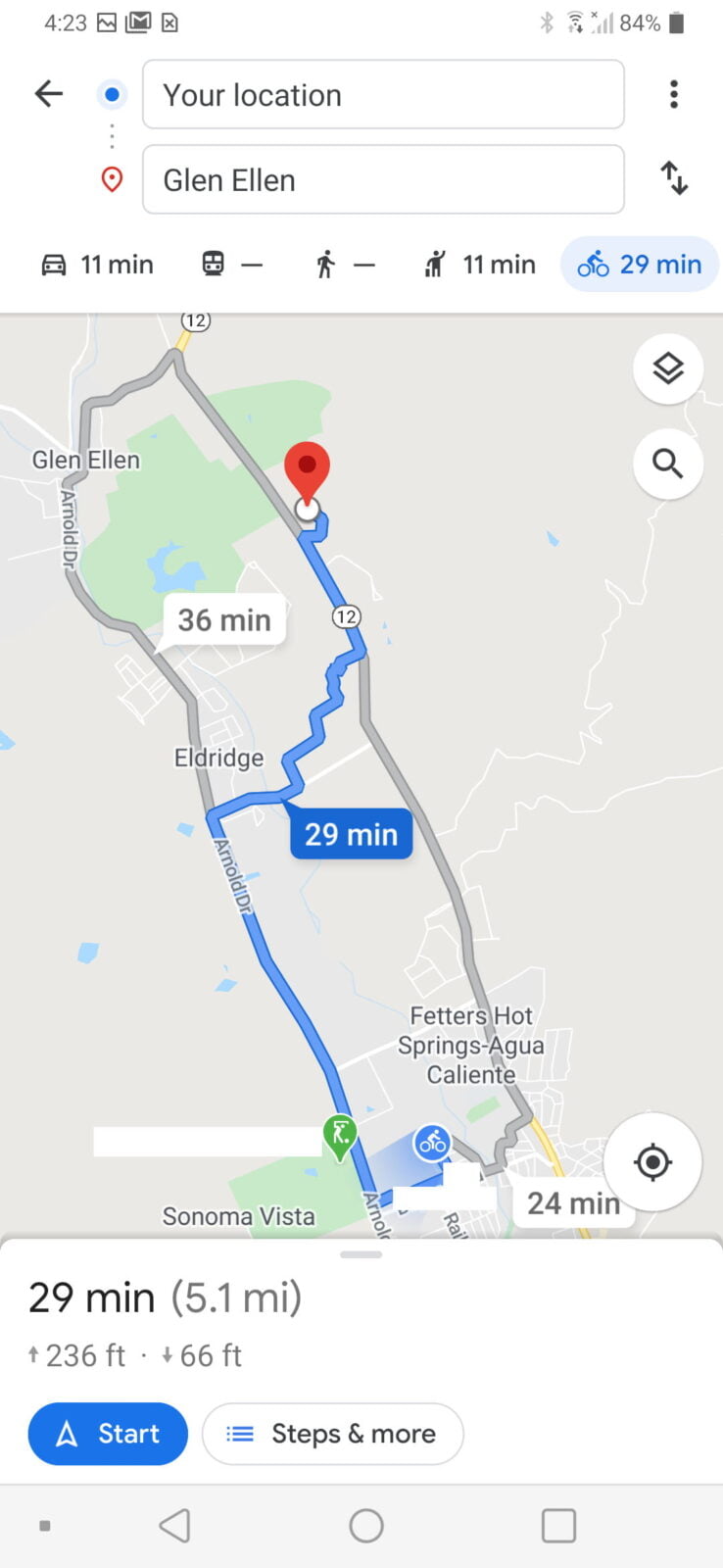The image size is (723, 1568).
Task: Expand the route details sheet handle
Action: point(361,1254)
